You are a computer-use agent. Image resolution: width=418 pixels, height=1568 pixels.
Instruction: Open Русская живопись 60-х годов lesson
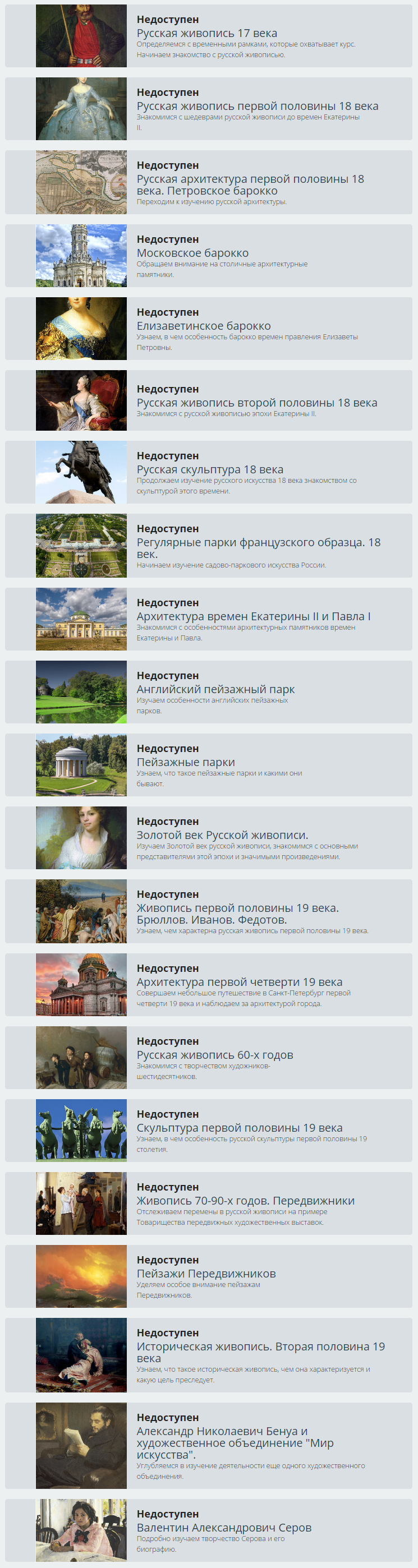(x=214, y=1055)
